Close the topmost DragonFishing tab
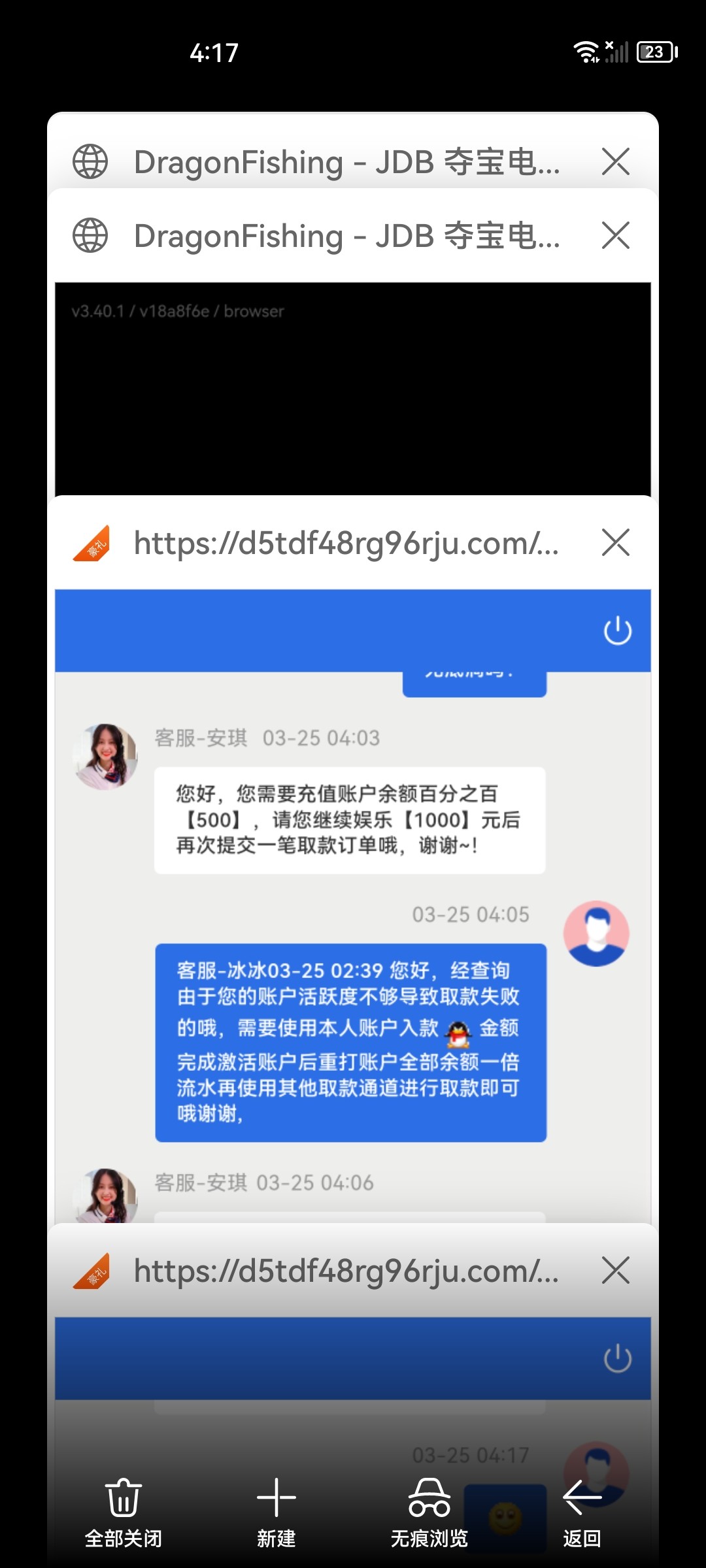The image size is (706, 1568). (x=615, y=161)
